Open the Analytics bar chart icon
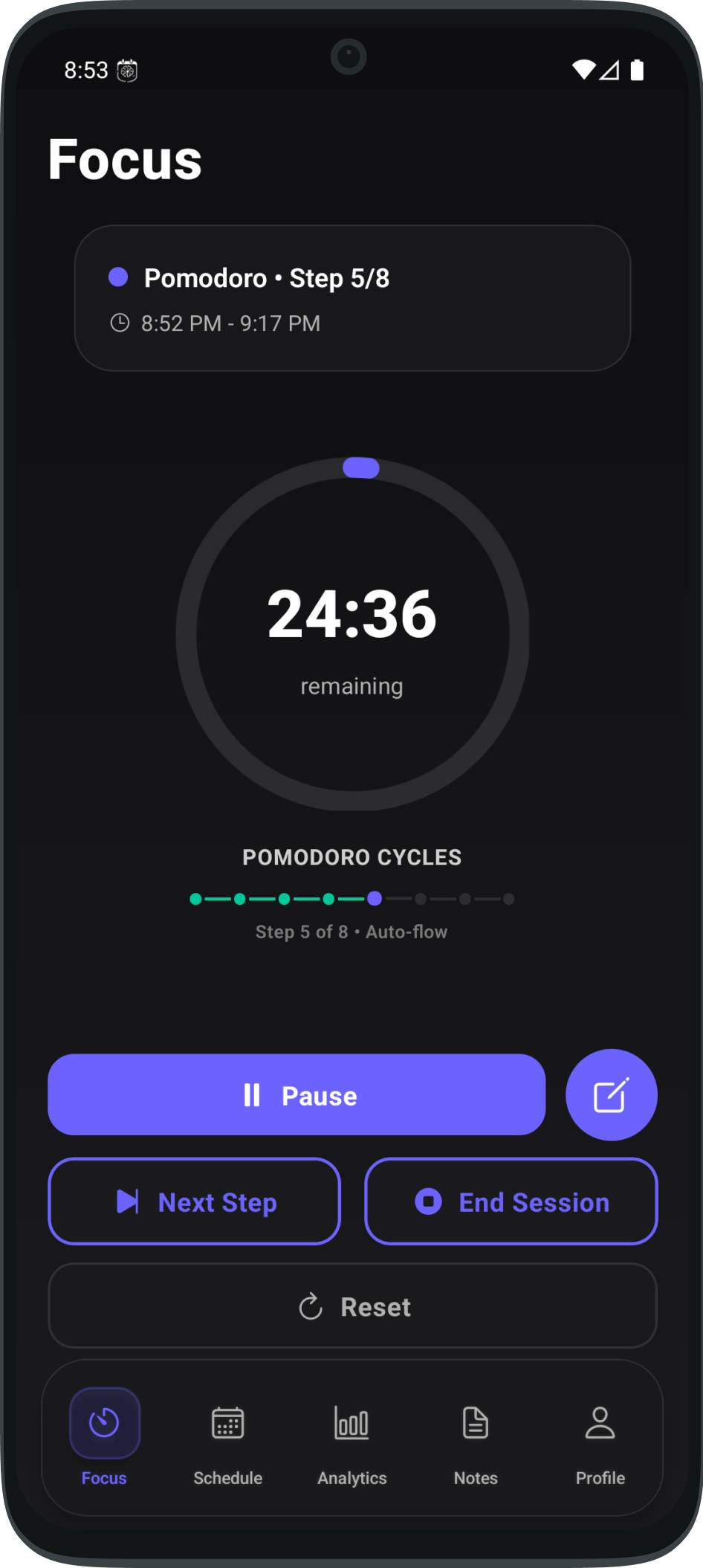703x1568 pixels. (x=351, y=1422)
